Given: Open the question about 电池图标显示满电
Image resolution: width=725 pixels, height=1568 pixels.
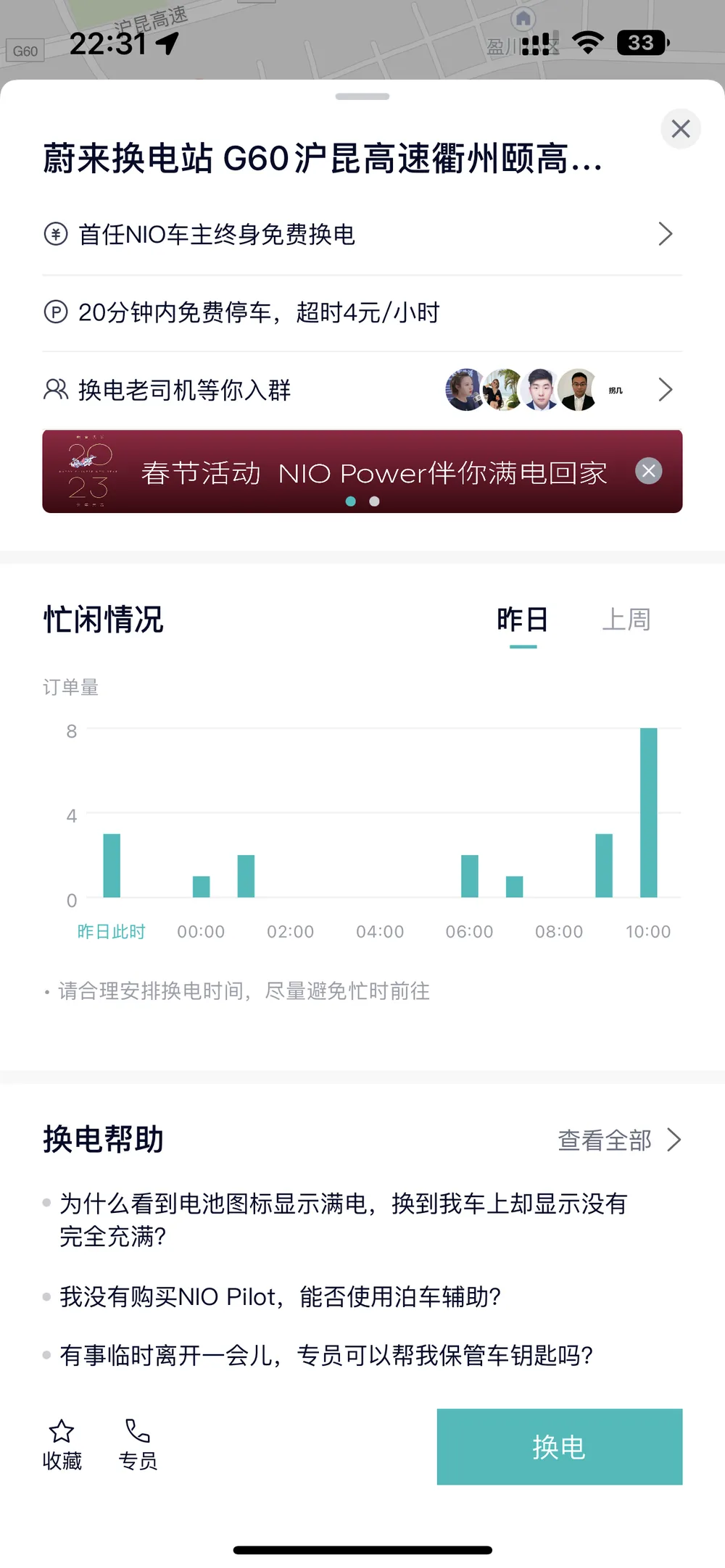Looking at the screenshot, I should point(342,1219).
